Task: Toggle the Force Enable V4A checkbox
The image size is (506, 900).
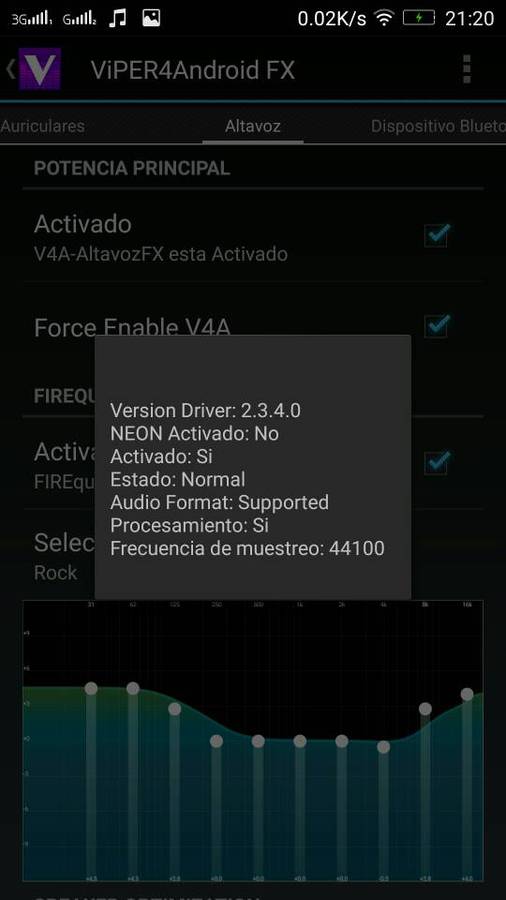Action: pyautogui.click(x=437, y=326)
